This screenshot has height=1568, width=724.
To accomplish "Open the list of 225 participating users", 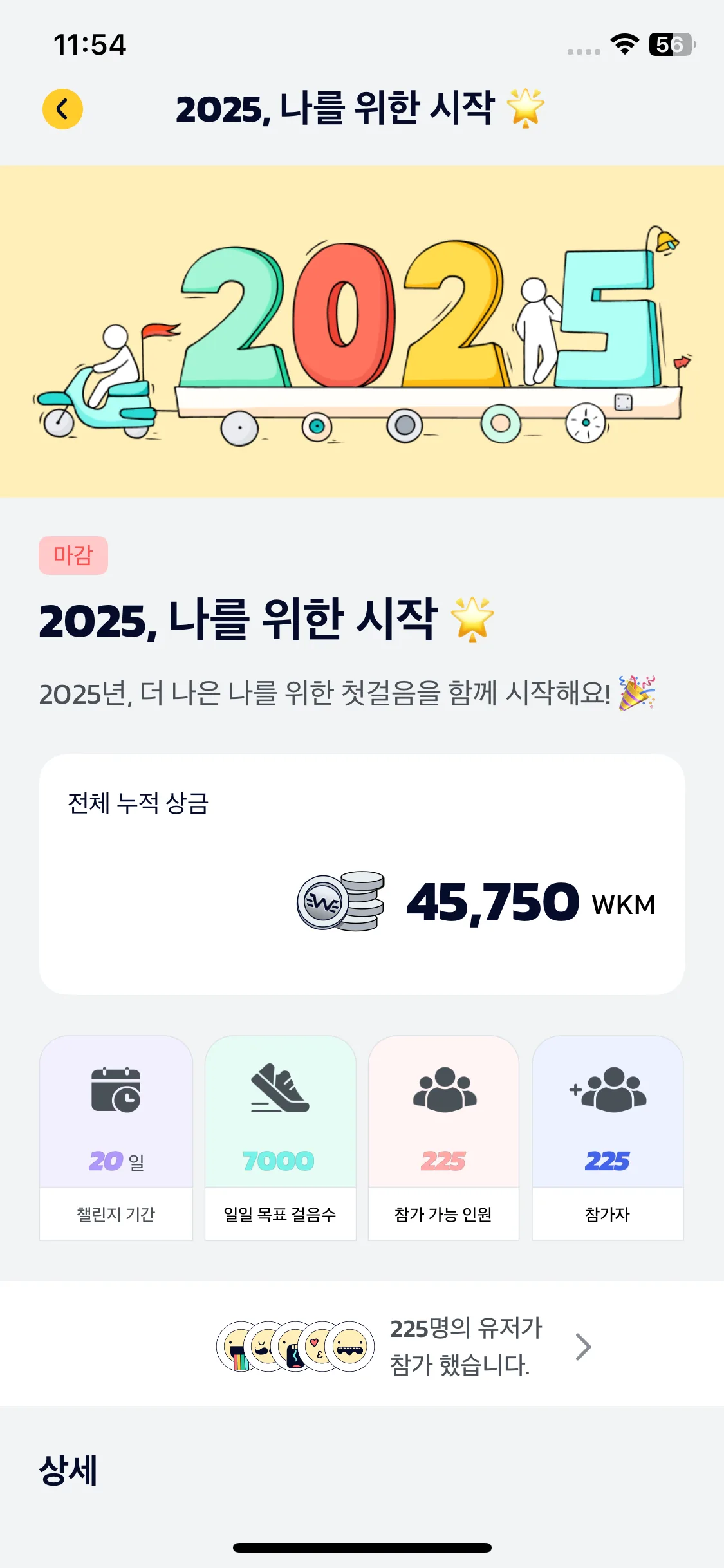I will [x=582, y=1346].
